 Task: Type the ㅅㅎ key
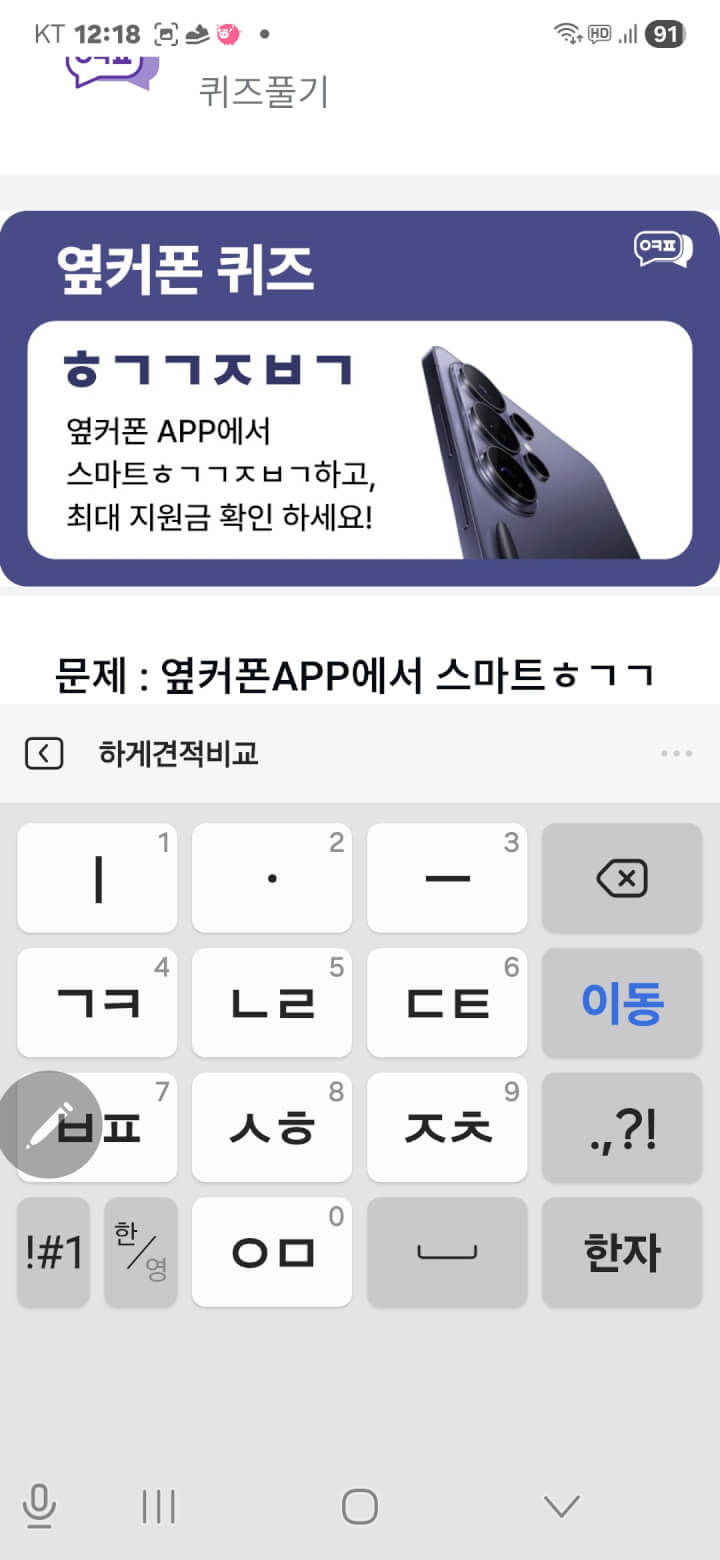tap(272, 1128)
